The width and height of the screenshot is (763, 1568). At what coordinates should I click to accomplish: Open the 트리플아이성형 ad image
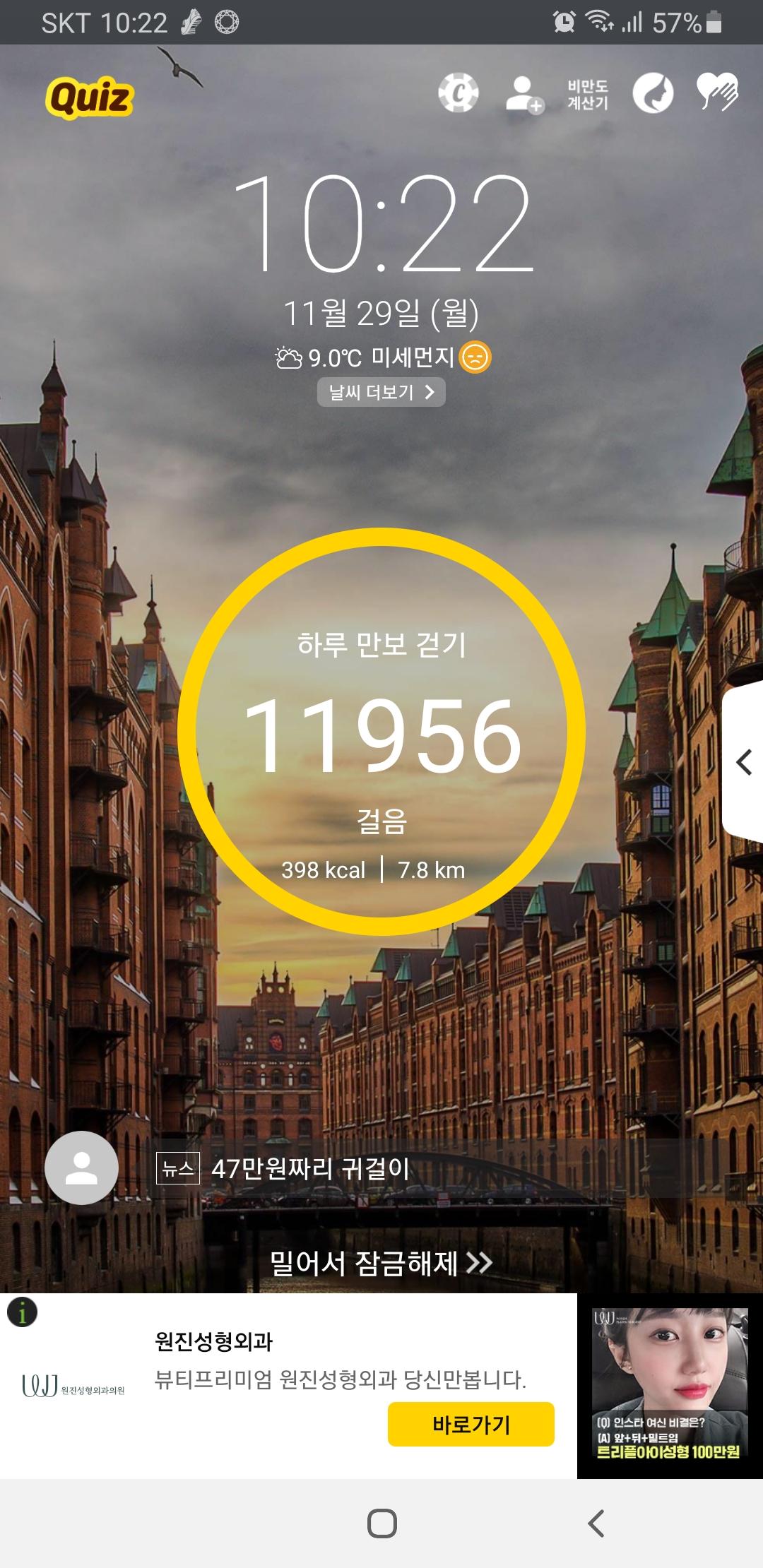(670, 1386)
